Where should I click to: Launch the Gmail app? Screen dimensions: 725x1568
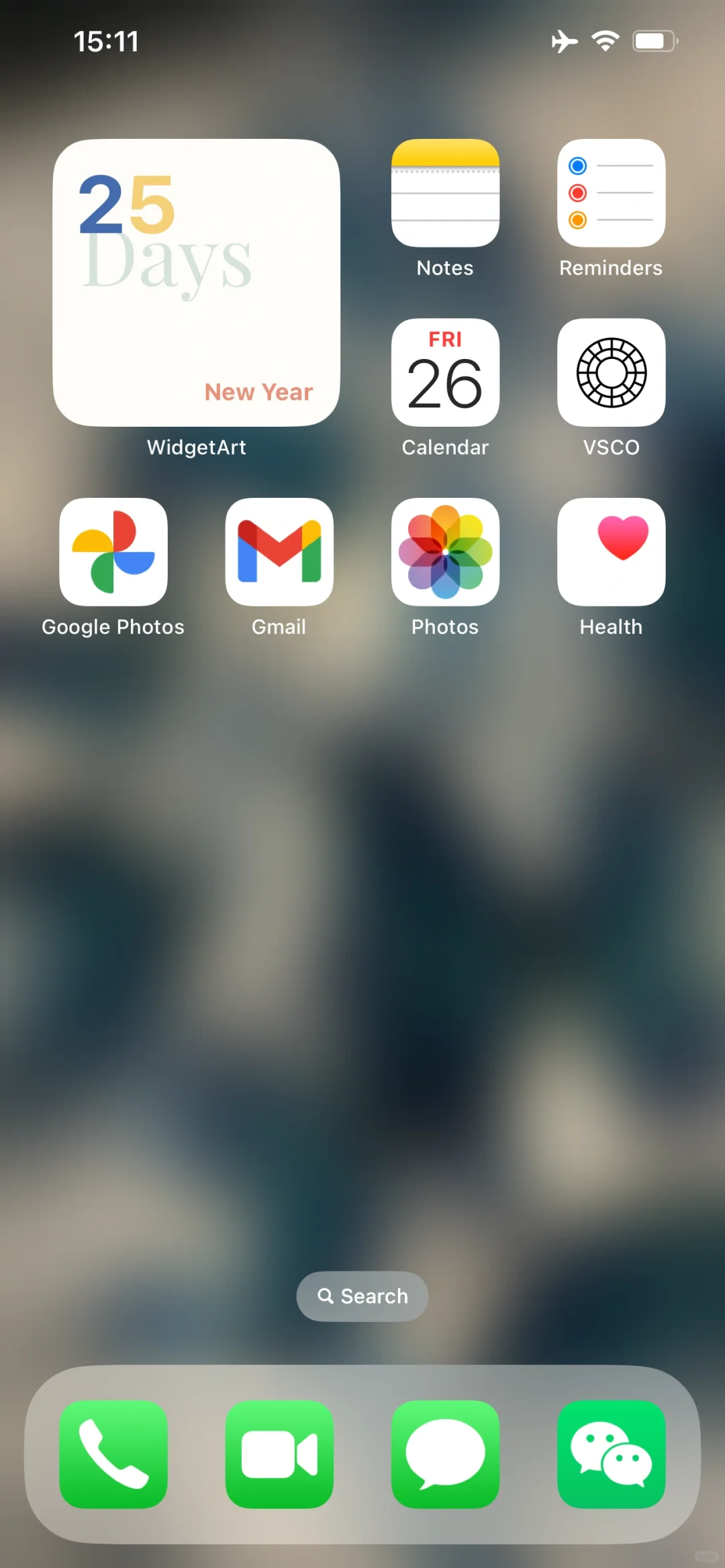click(x=279, y=552)
